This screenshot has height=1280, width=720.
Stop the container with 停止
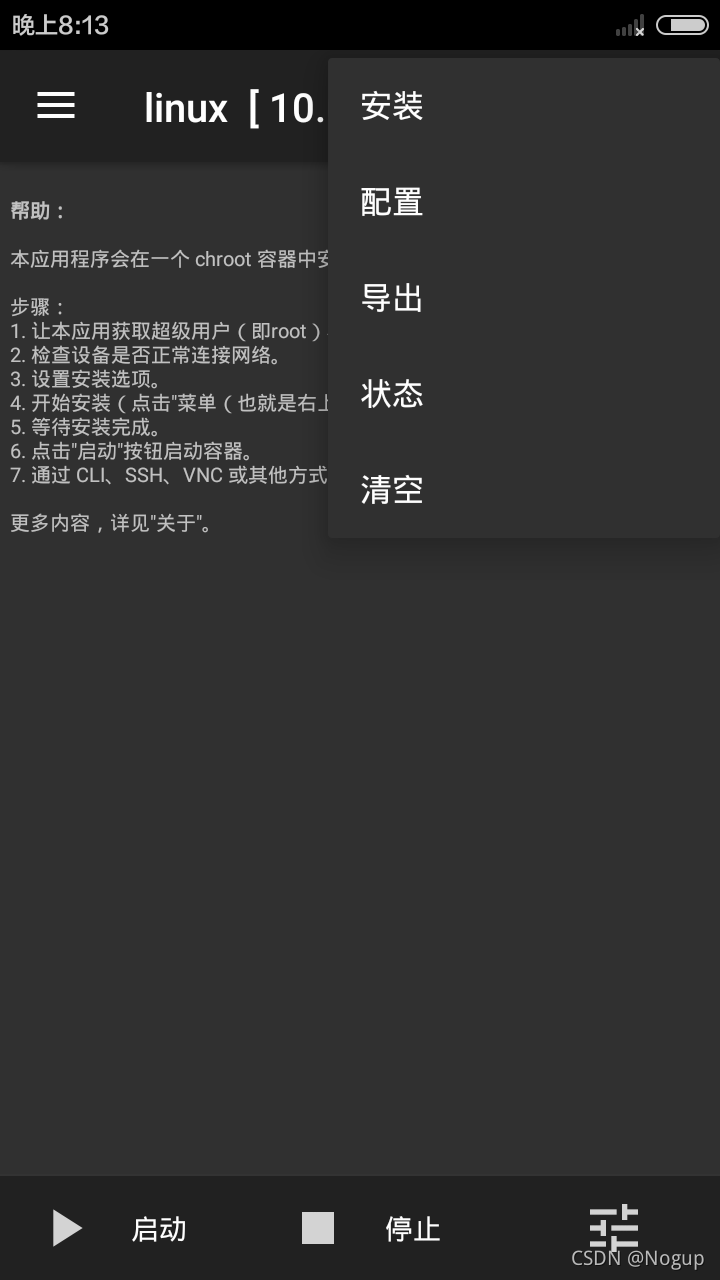coord(372,1228)
